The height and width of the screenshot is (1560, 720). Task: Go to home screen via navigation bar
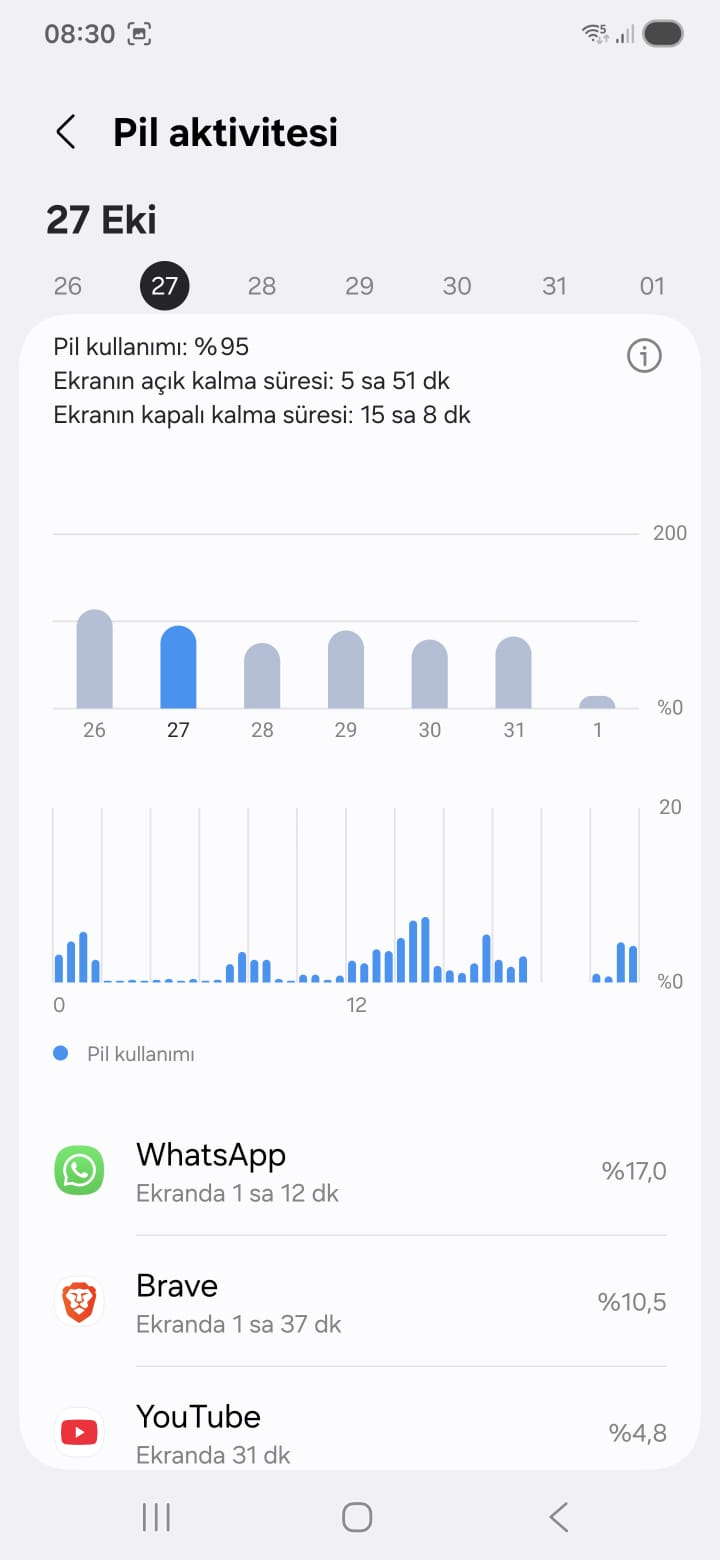tap(357, 1517)
